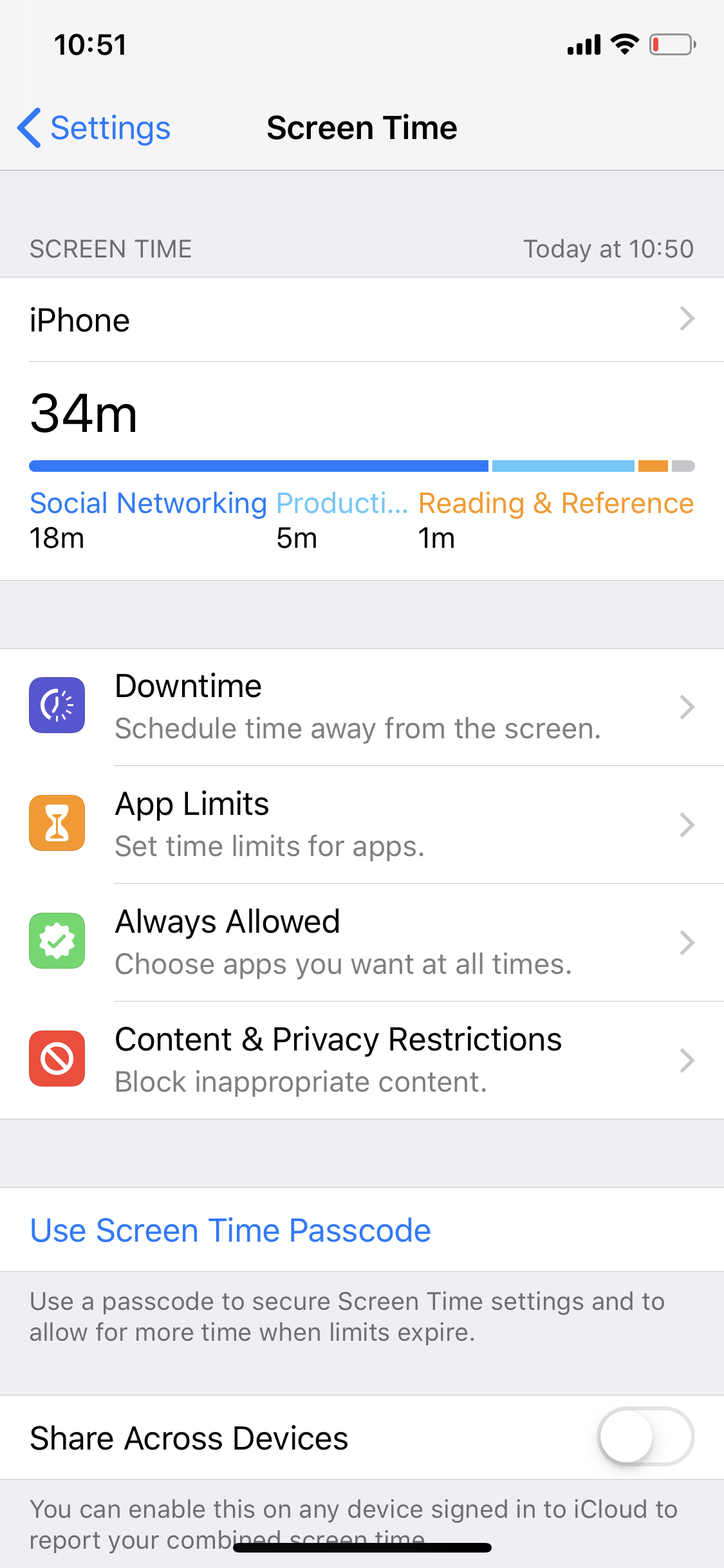This screenshot has width=724, height=1568.
Task: Open Always Allowed apps
Action: click(x=362, y=942)
